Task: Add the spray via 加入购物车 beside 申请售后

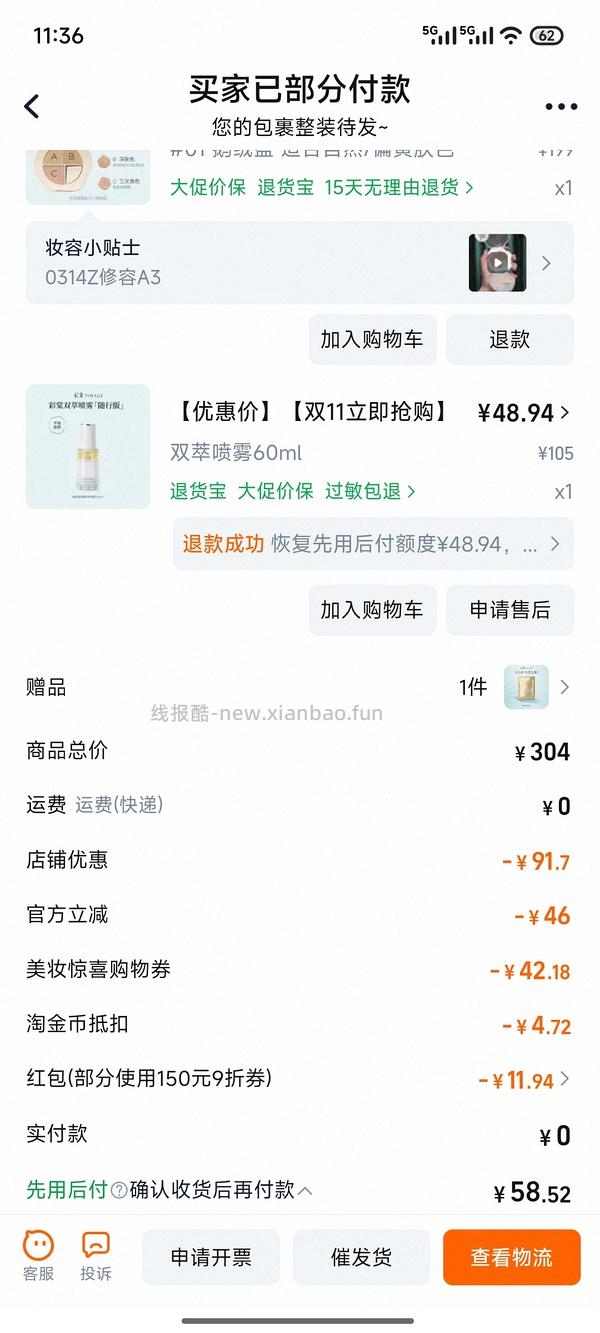Action: pos(371,610)
